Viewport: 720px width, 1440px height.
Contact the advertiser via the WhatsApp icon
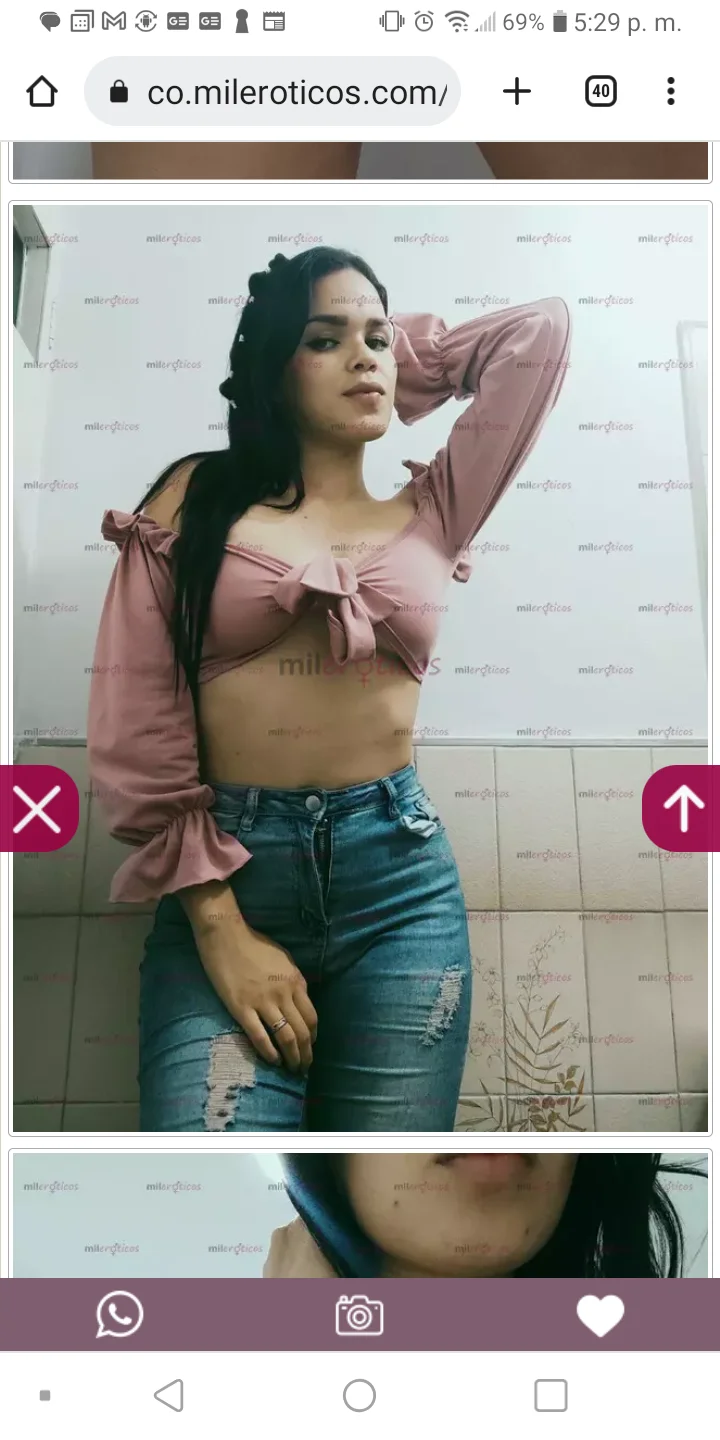pyautogui.click(x=120, y=1314)
